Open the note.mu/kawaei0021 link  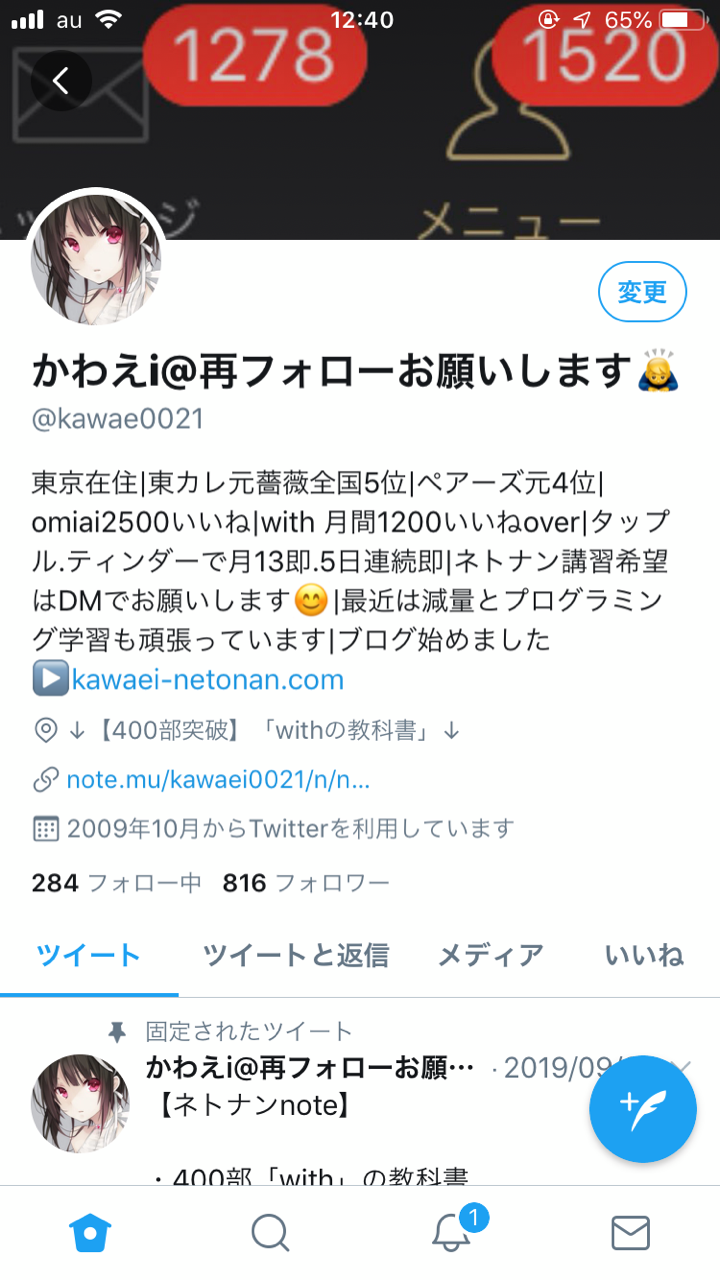[218, 779]
